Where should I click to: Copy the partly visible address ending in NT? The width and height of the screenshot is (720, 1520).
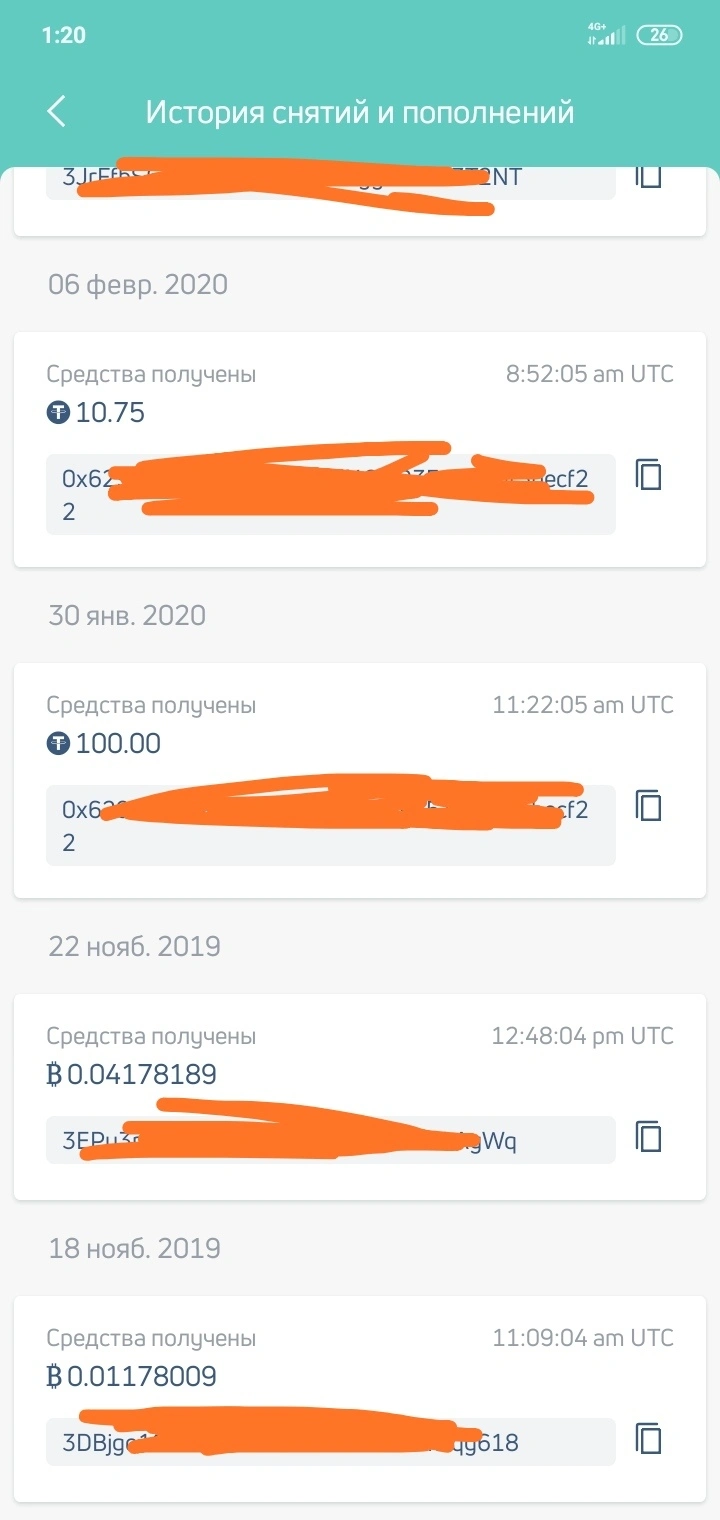(x=649, y=177)
